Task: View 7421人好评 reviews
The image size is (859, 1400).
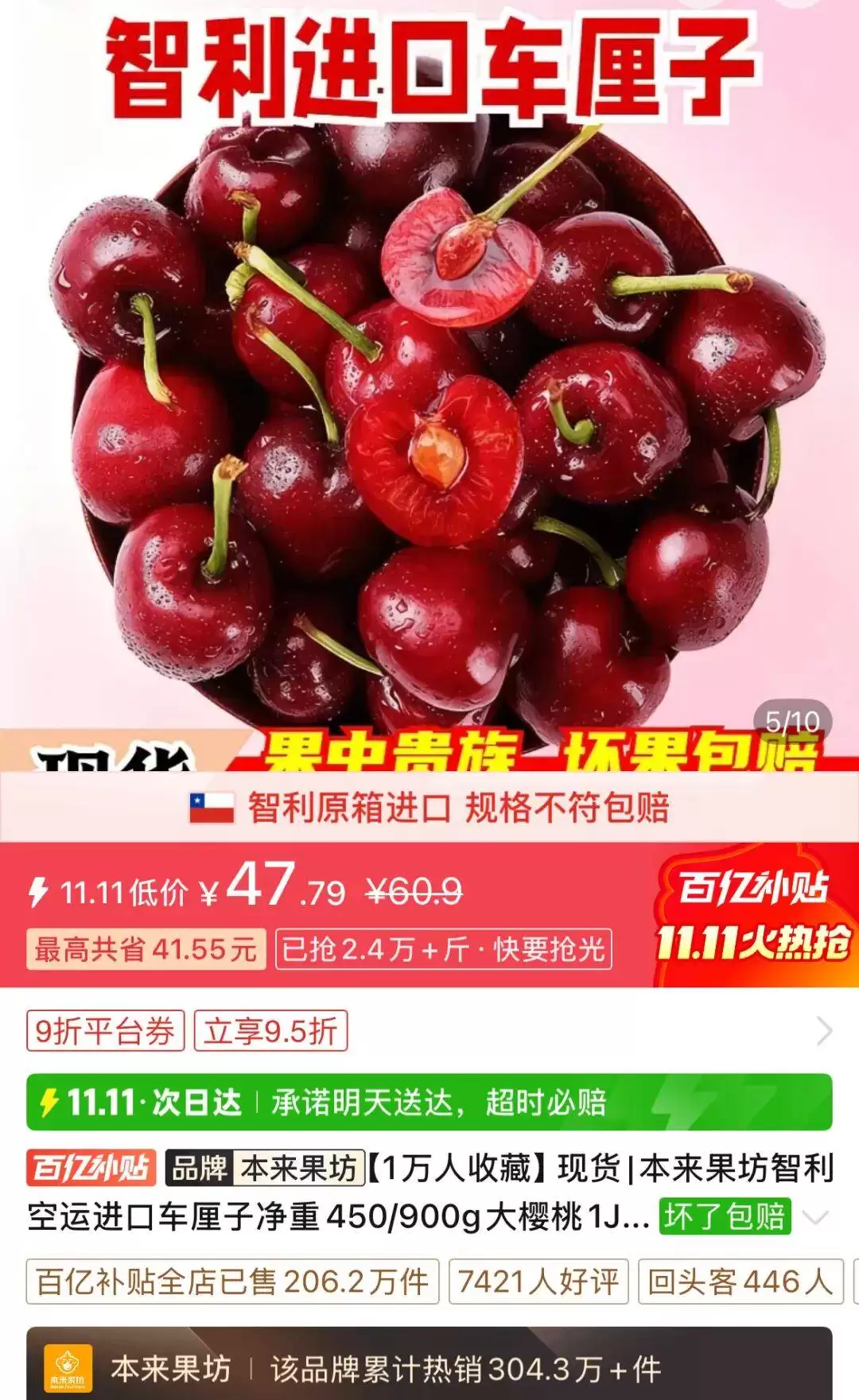Action: [538, 1282]
